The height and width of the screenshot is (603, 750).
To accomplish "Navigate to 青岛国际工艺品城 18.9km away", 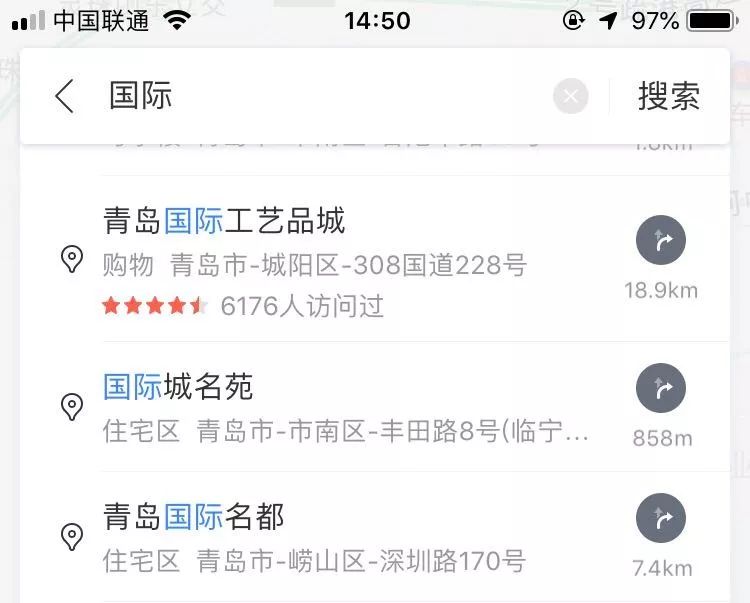I will pos(661,240).
